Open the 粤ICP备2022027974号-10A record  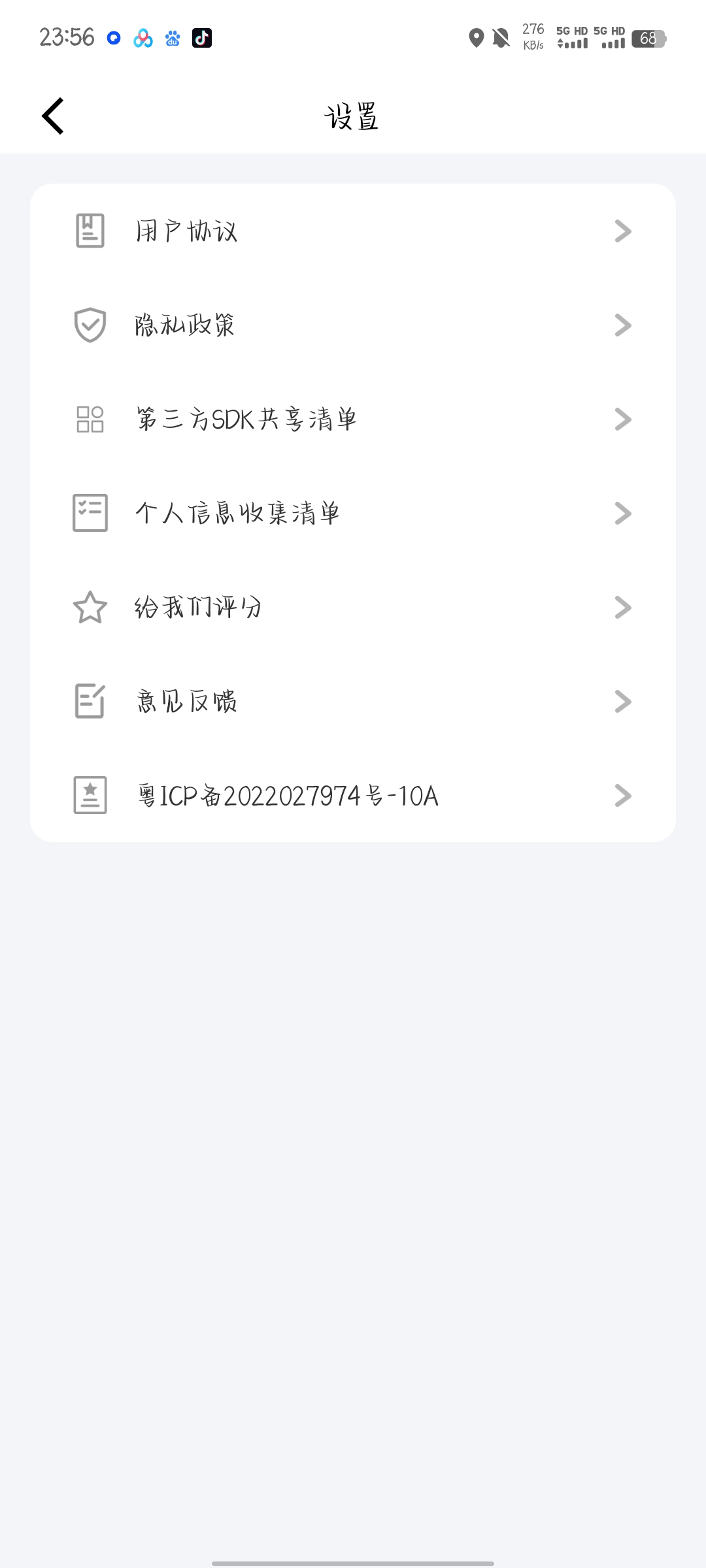point(352,796)
